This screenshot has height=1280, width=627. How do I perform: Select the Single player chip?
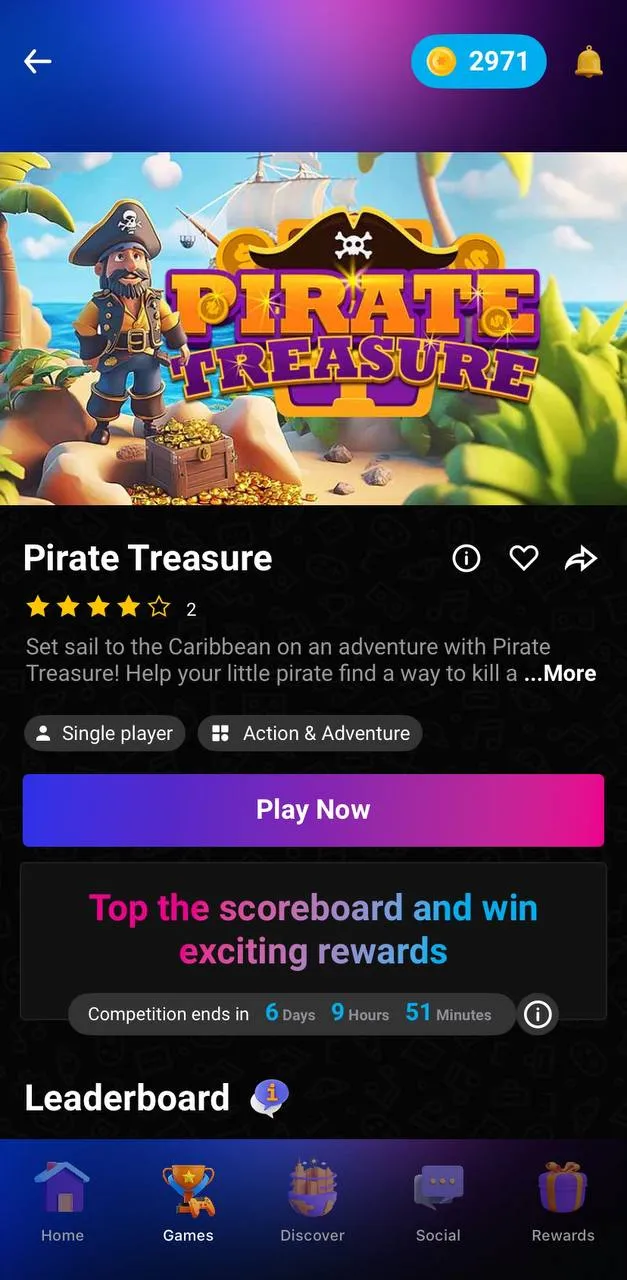[x=105, y=733]
